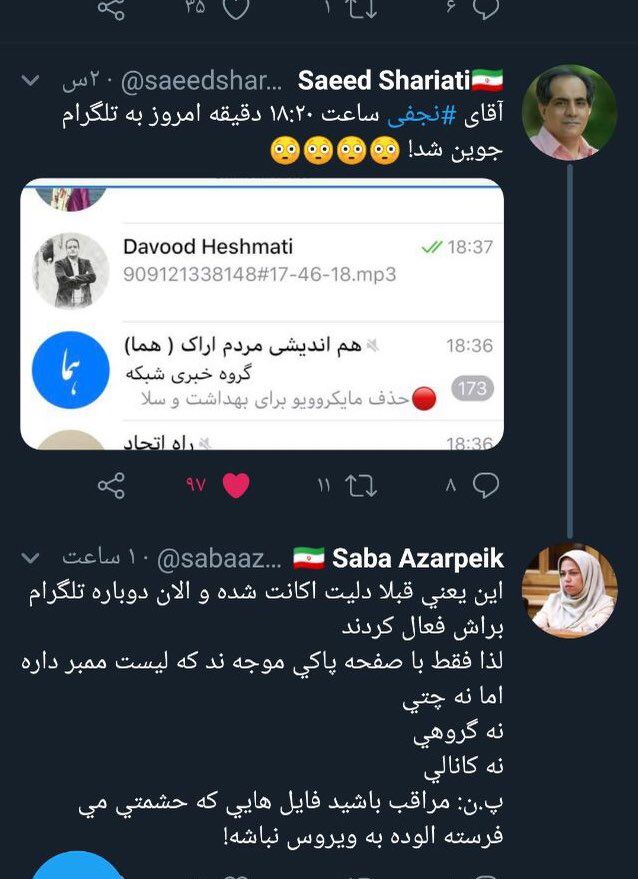
Task: Open Saba Azarpeik's profile picture
Action: [x=569, y=590]
